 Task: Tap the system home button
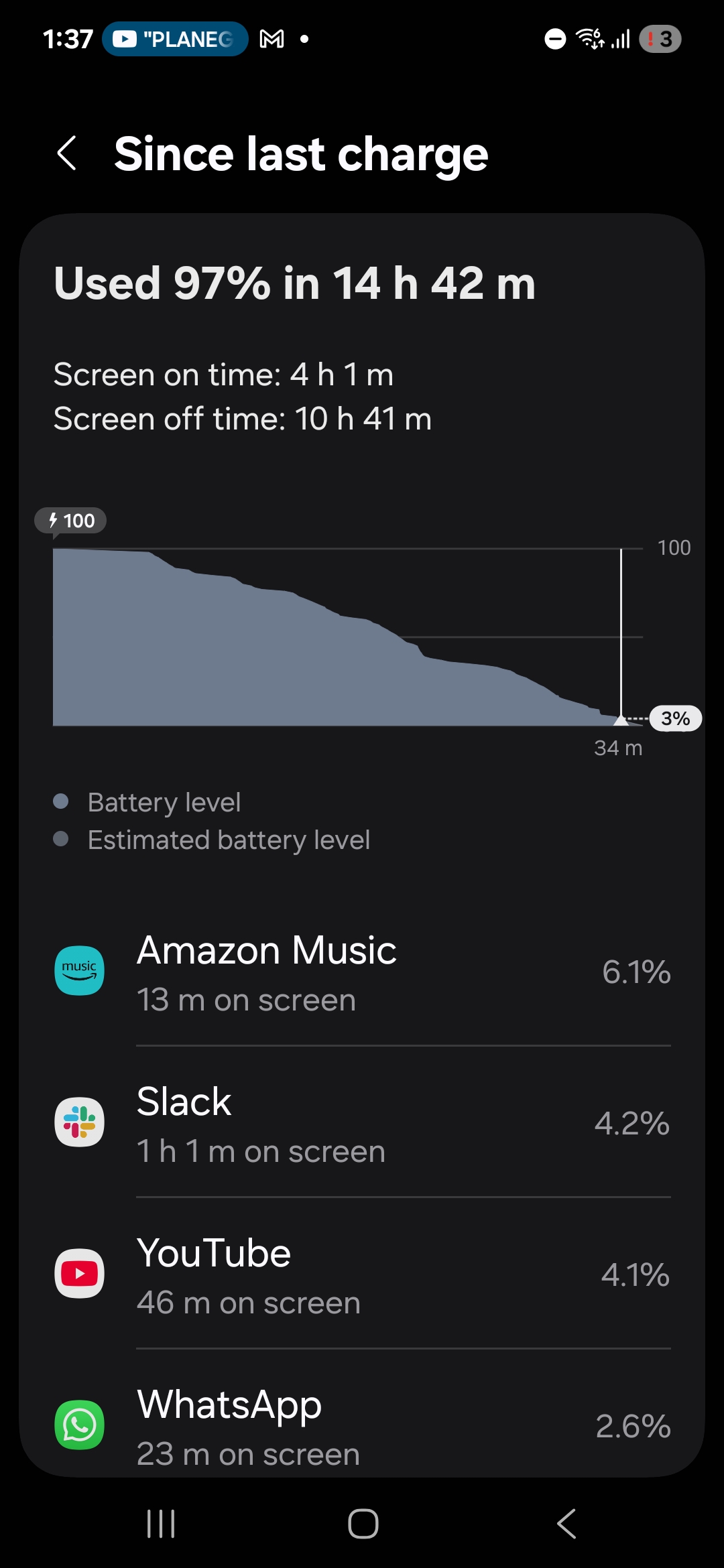(x=363, y=1524)
